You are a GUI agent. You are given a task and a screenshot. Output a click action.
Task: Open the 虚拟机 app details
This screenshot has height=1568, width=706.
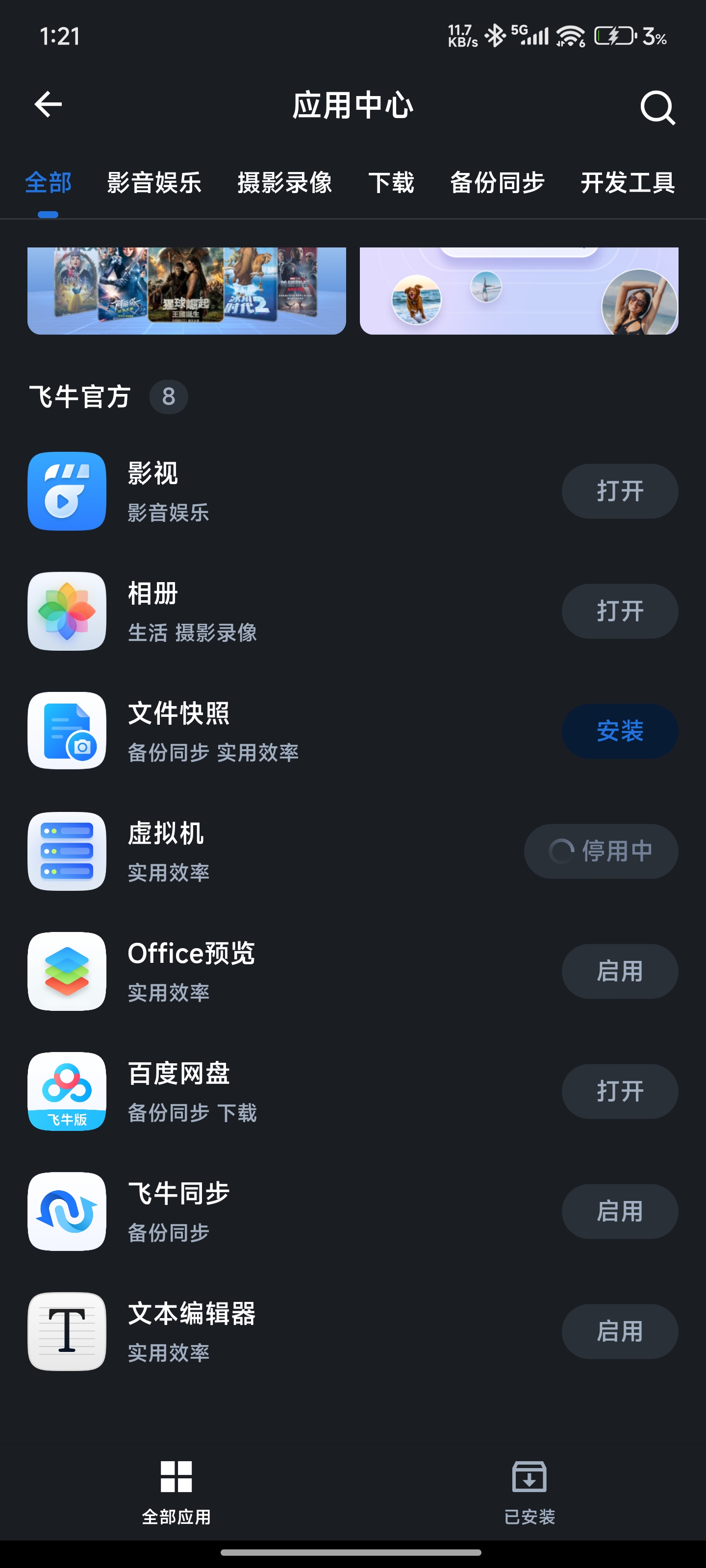pos(165,850)
